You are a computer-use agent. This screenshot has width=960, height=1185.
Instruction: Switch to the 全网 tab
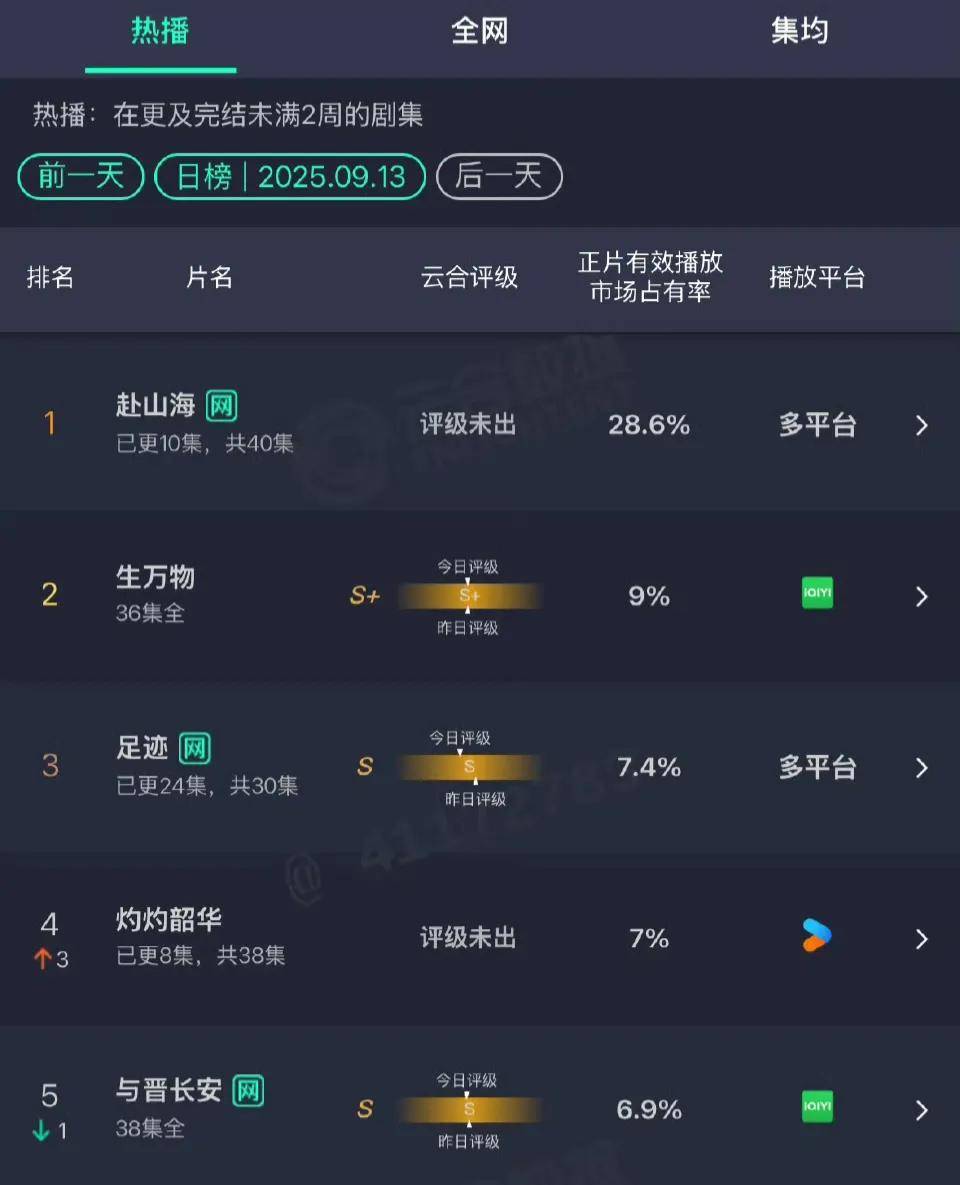pyautogui.click(x=480, y=32)
